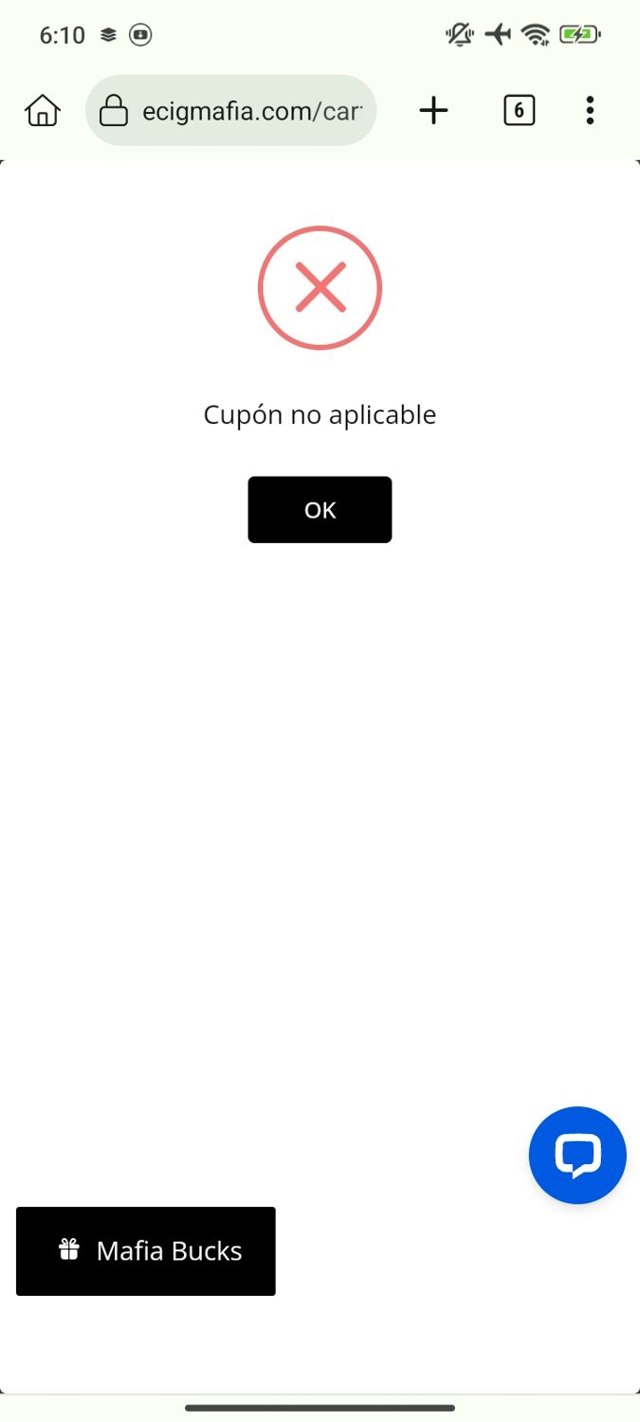
Task: Open the Mafia Bucks rewards panel
Action: [x=146, y=1251]
